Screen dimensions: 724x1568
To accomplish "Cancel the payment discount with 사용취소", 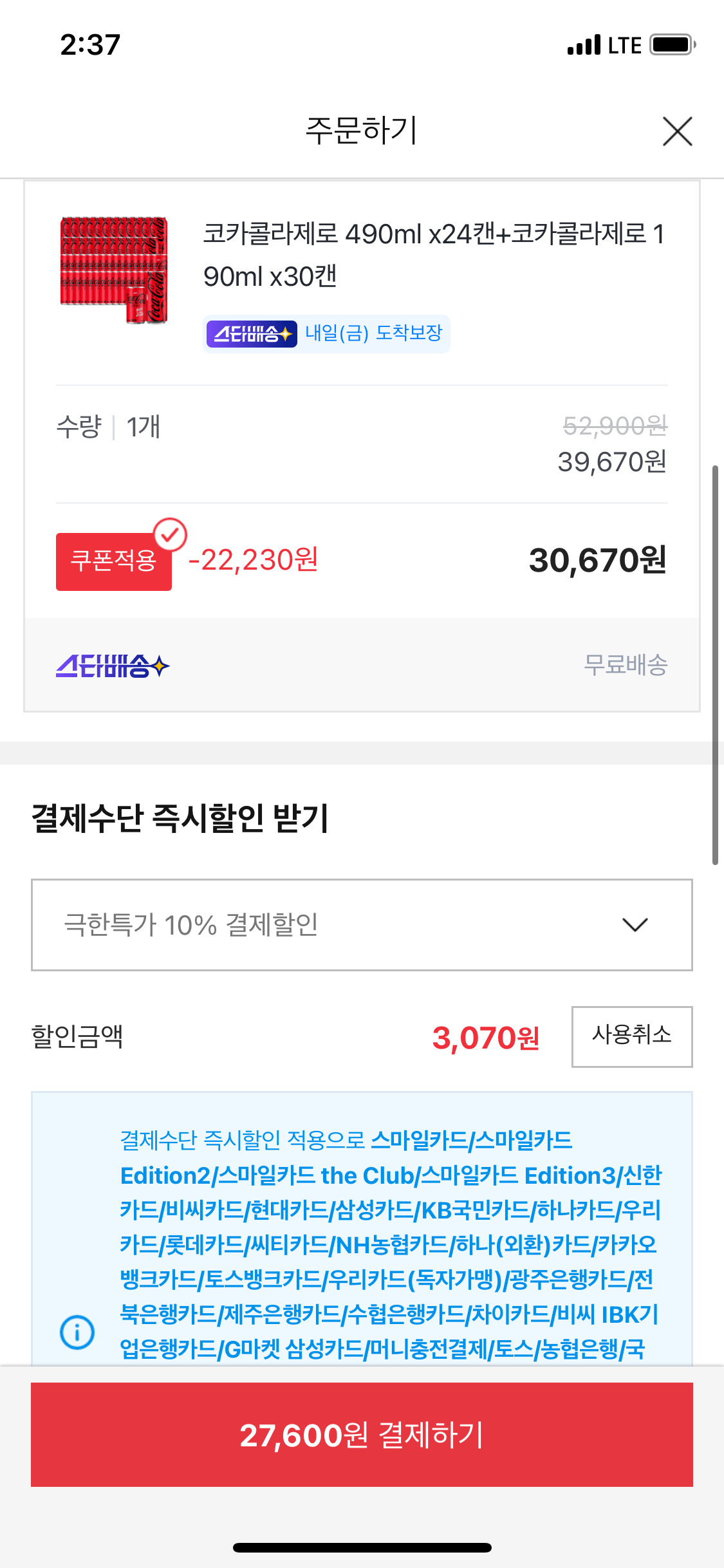I will coord(631,1036).
